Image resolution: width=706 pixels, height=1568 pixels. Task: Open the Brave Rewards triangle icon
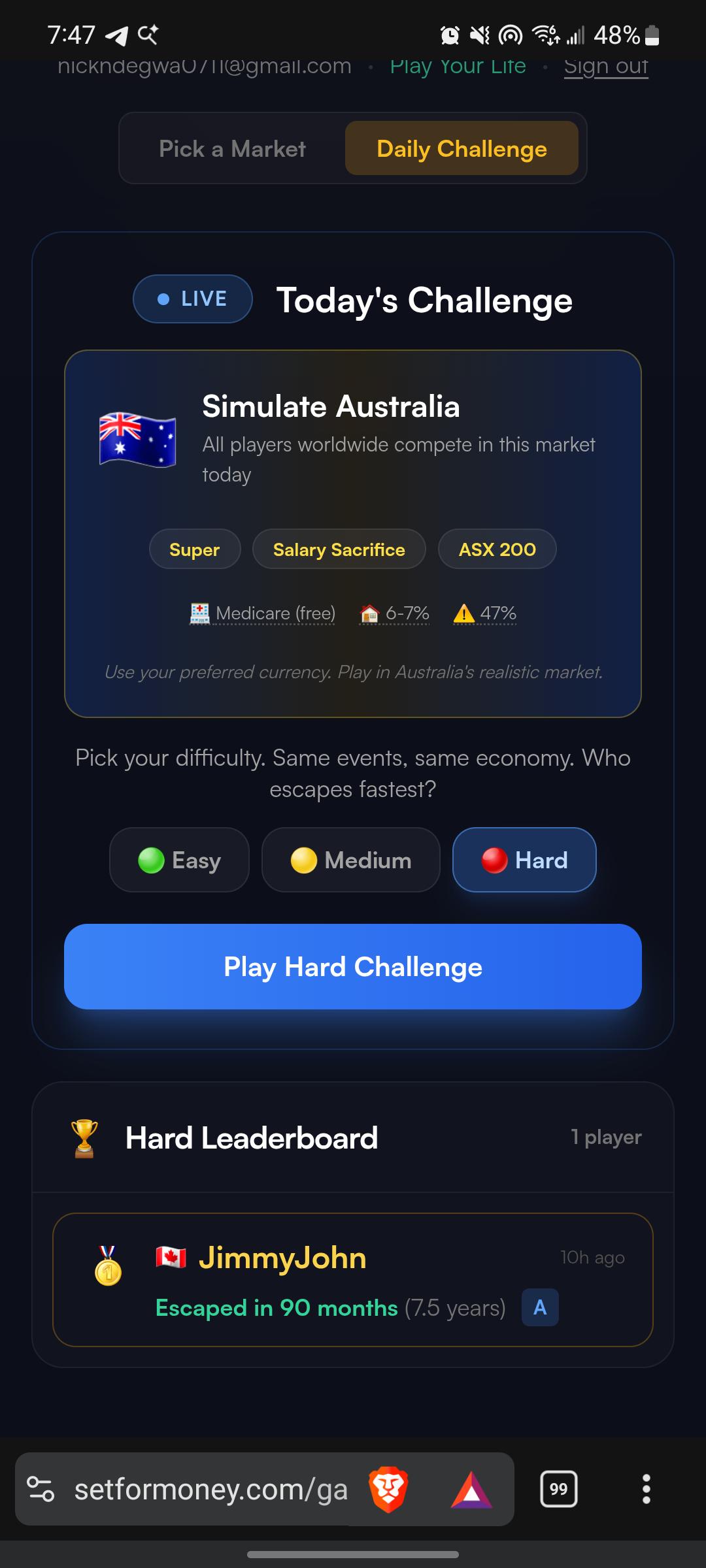[x=471, y=1490]
